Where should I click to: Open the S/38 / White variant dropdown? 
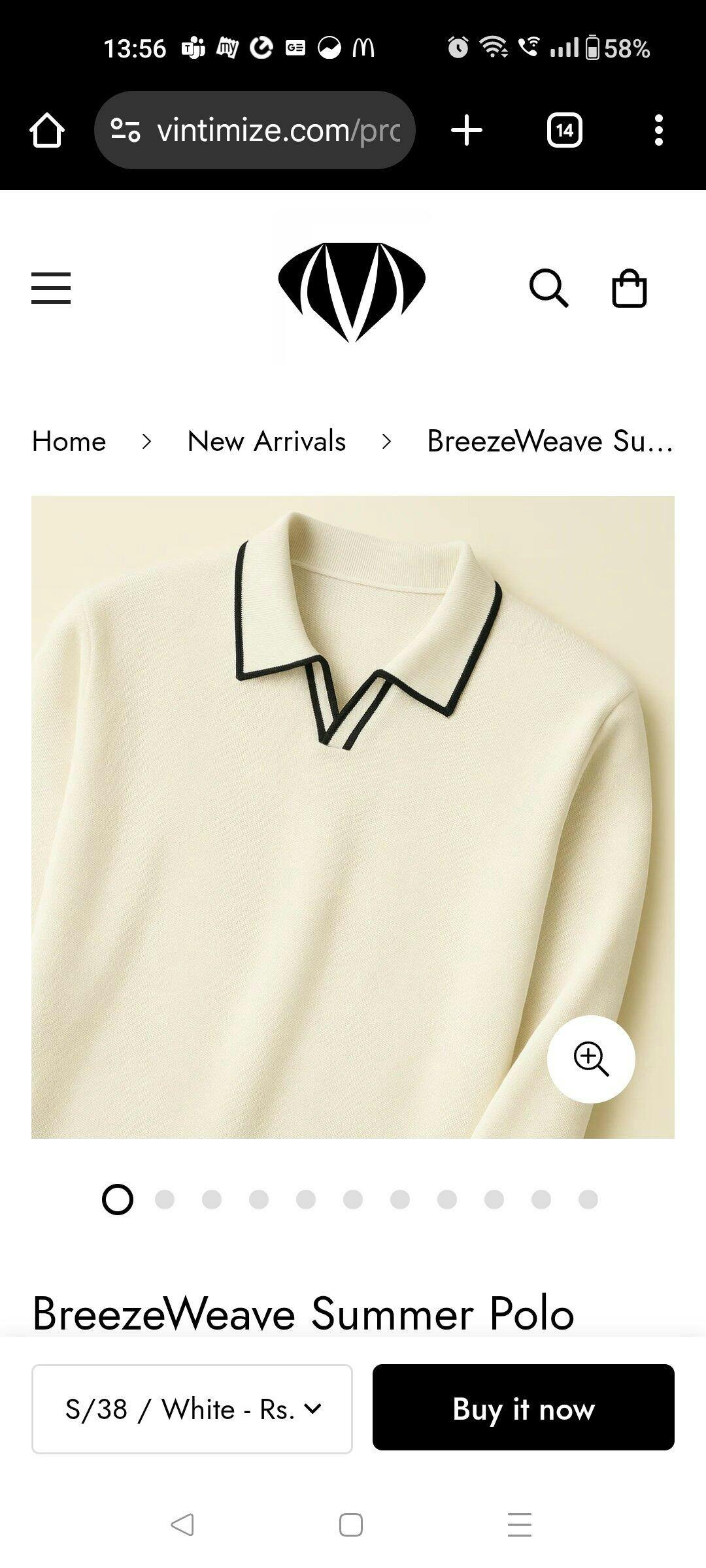[x=192, y=1409]
